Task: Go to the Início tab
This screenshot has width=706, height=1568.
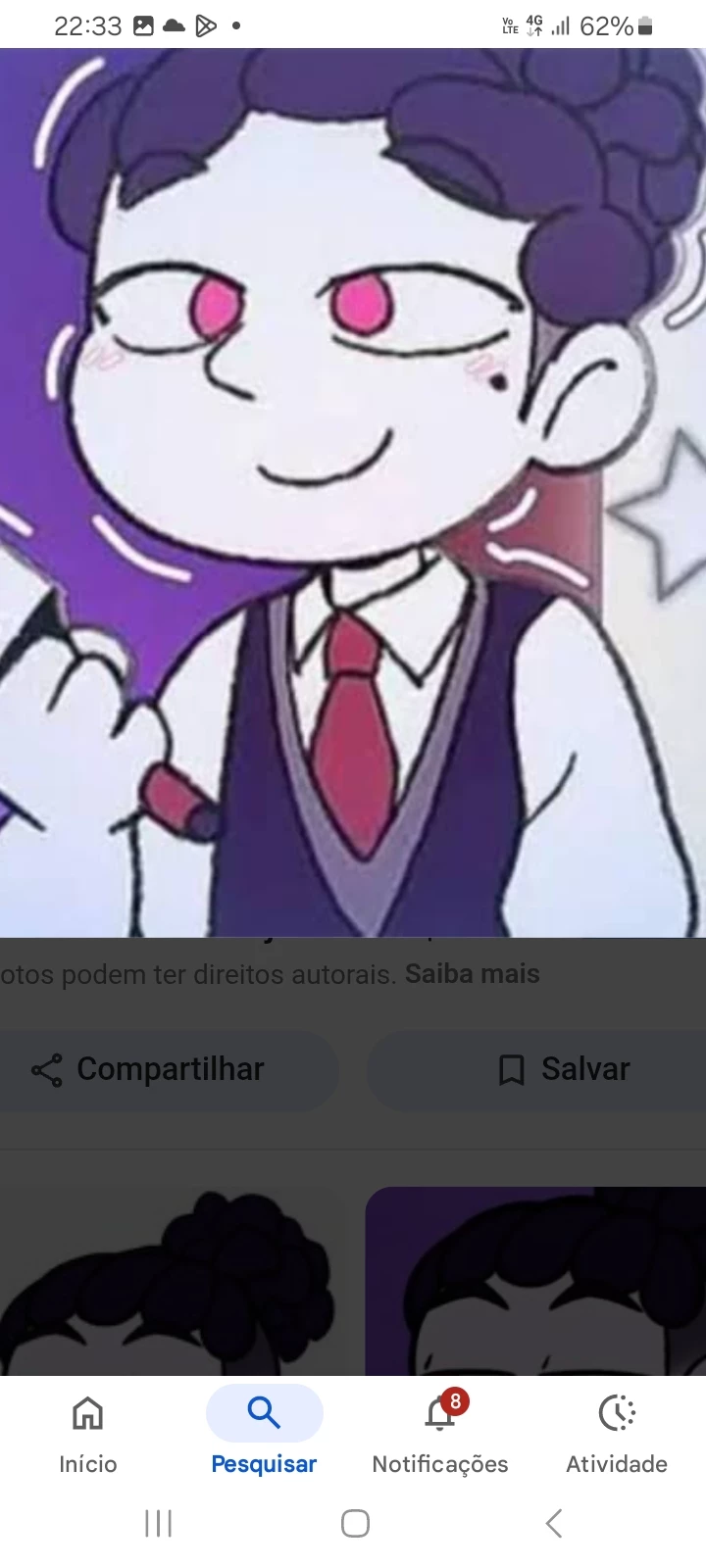Action: point(88,1434)
